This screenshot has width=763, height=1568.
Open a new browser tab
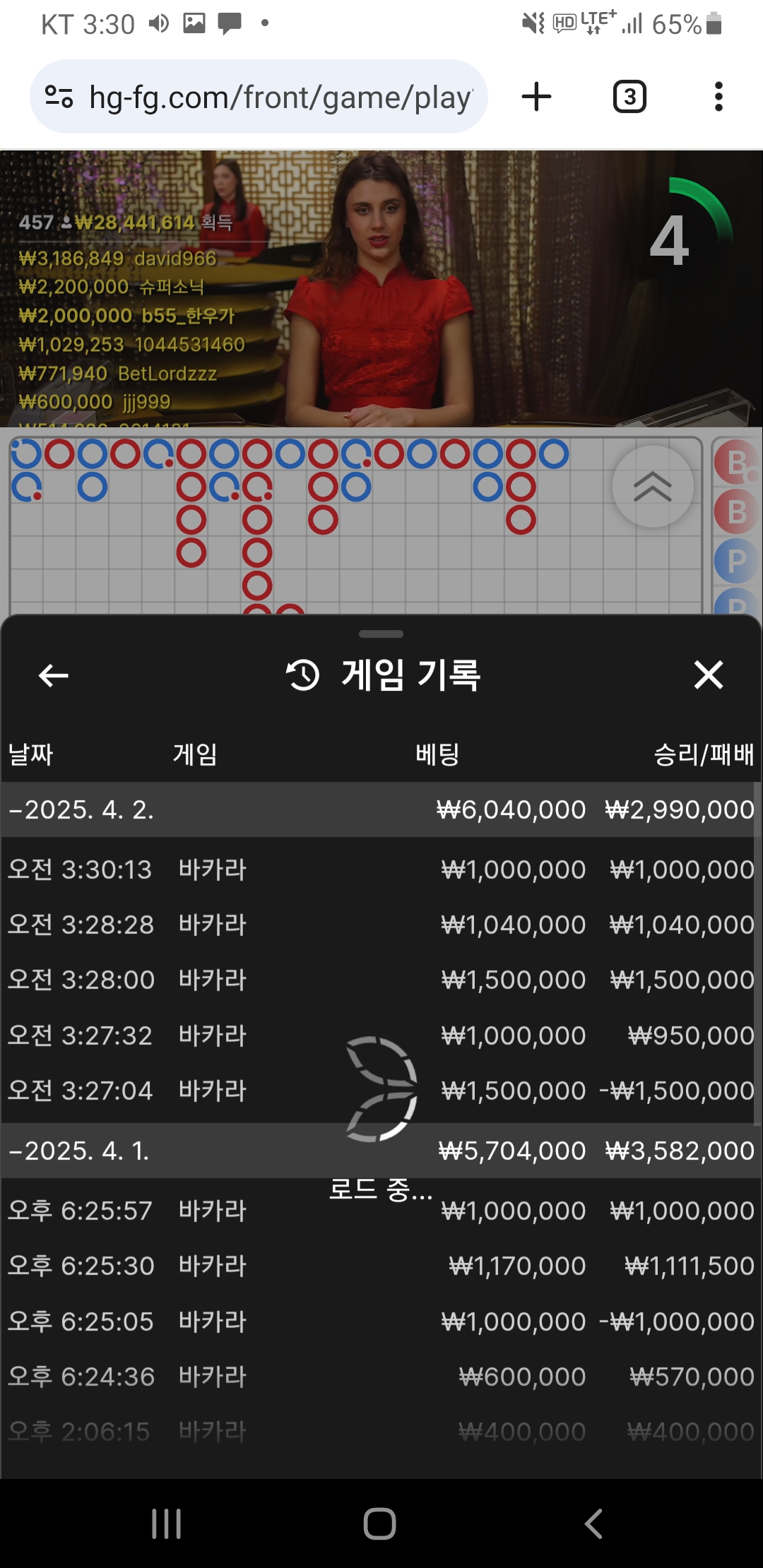pyautogui.click(x=536, y=97)
